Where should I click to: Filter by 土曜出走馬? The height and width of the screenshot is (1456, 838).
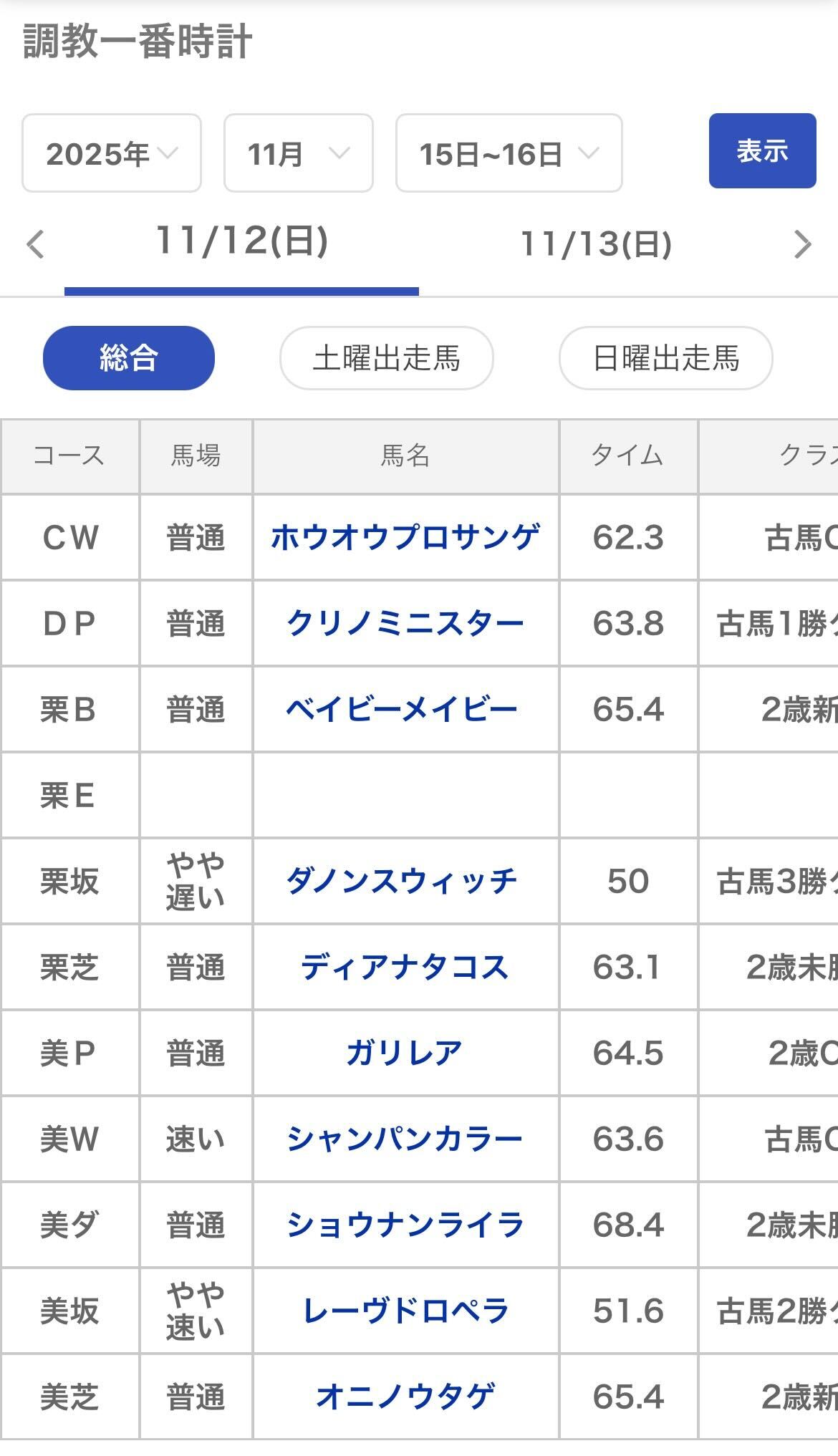[386, 358]
